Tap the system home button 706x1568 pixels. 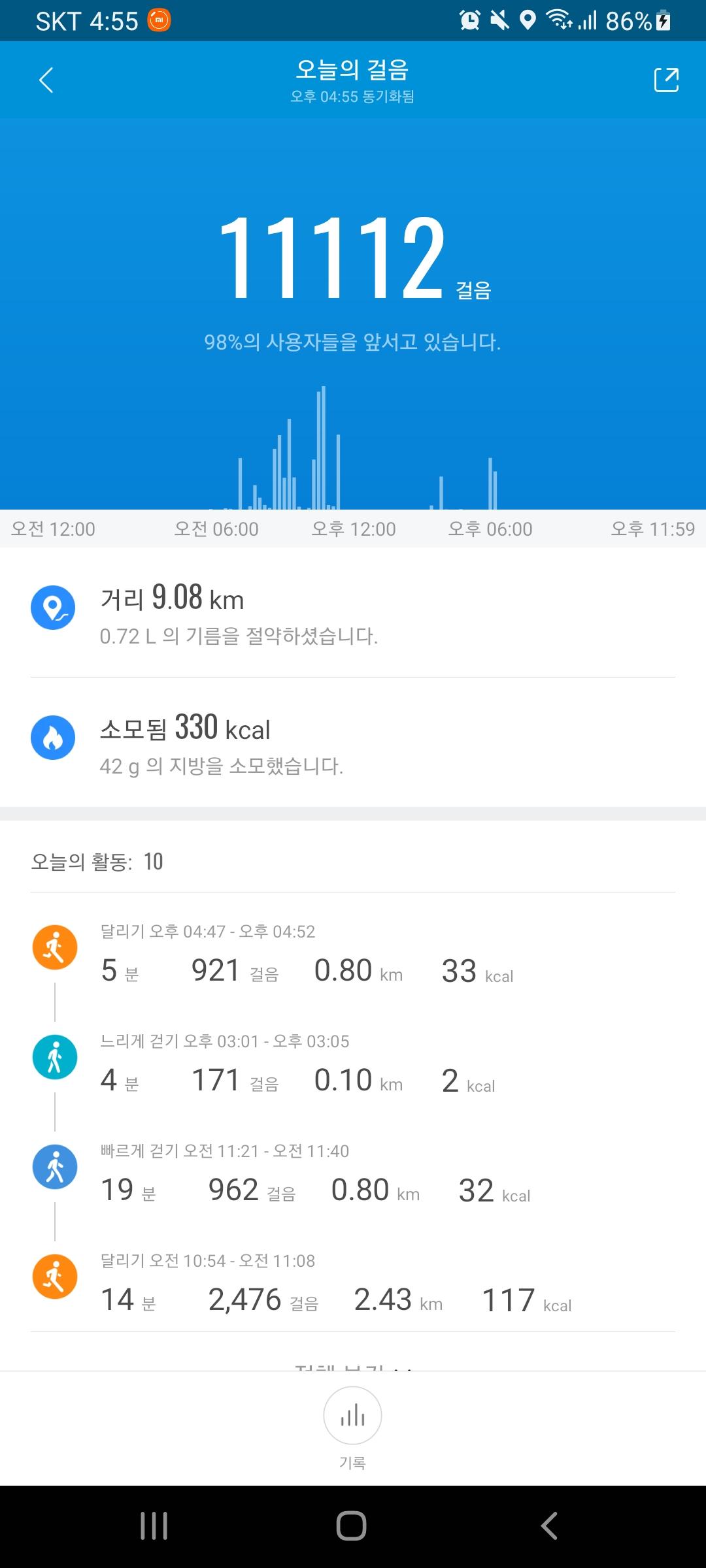(352, 1526)
